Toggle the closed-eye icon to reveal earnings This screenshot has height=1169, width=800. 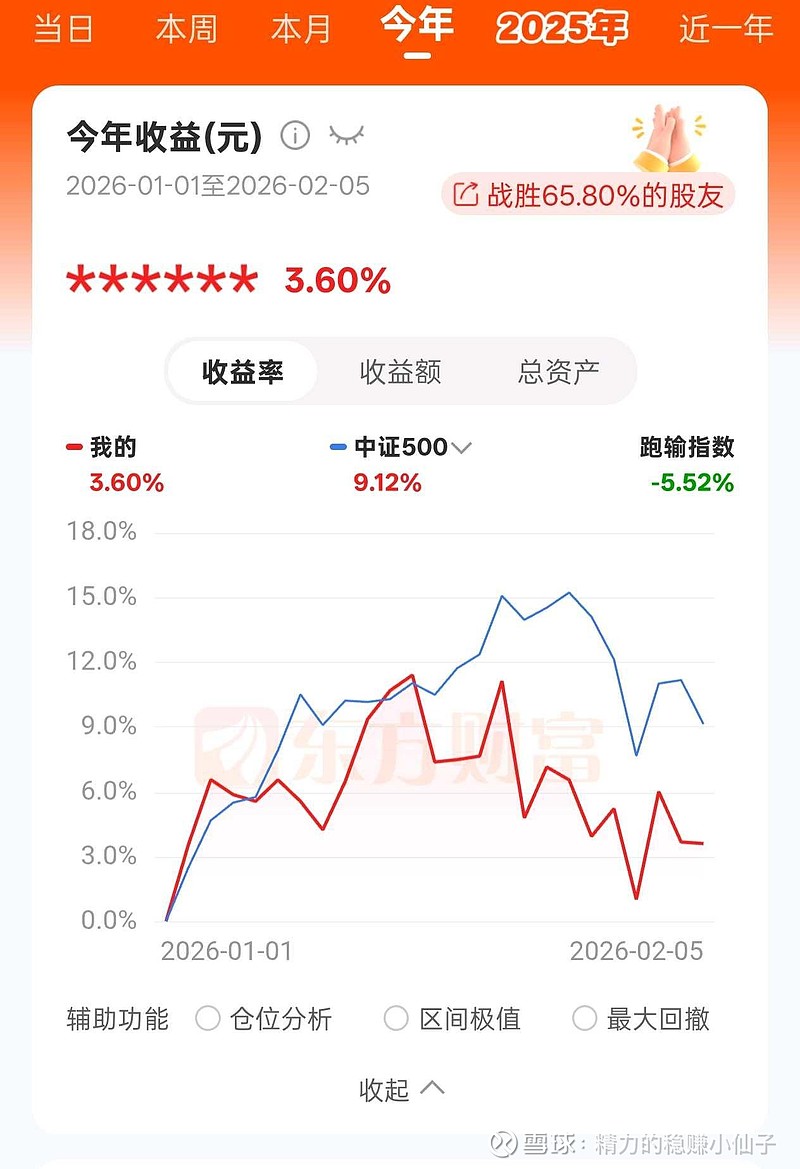pos(347,135)
